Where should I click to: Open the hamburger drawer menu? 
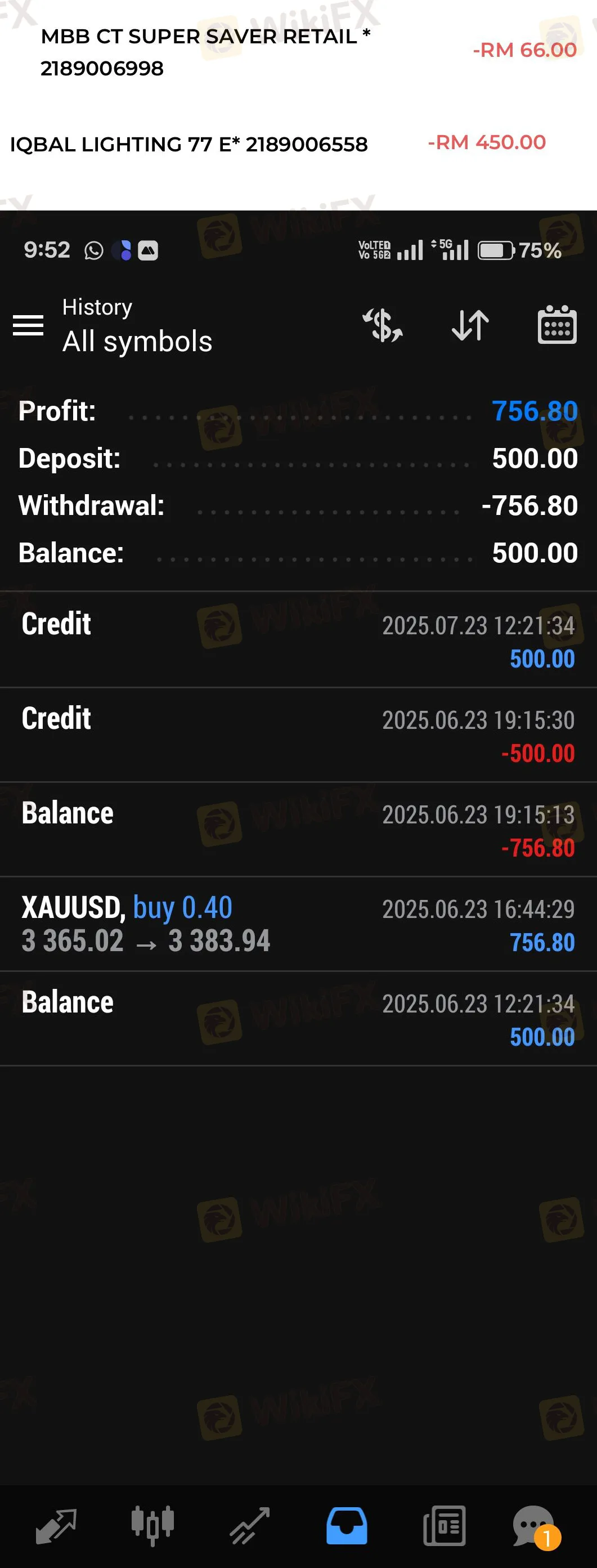point(28,325)
